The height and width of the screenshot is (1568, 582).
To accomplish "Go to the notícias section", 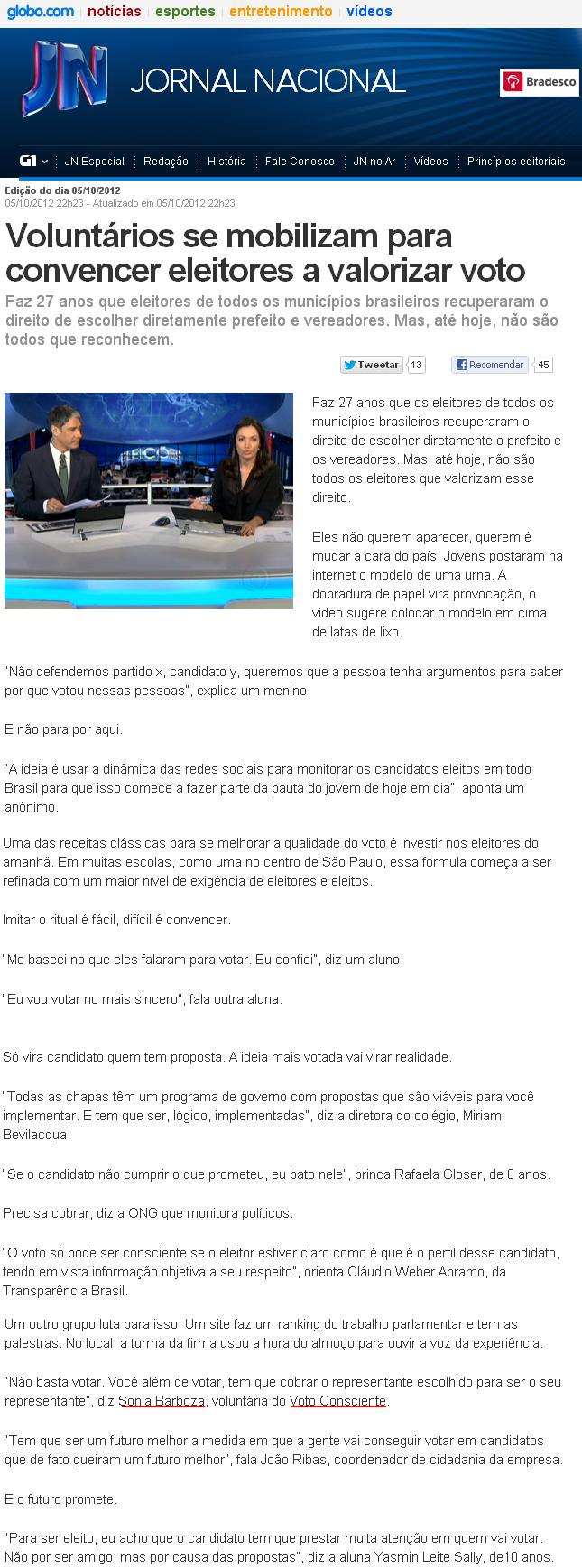I will [x=114, y=12].
